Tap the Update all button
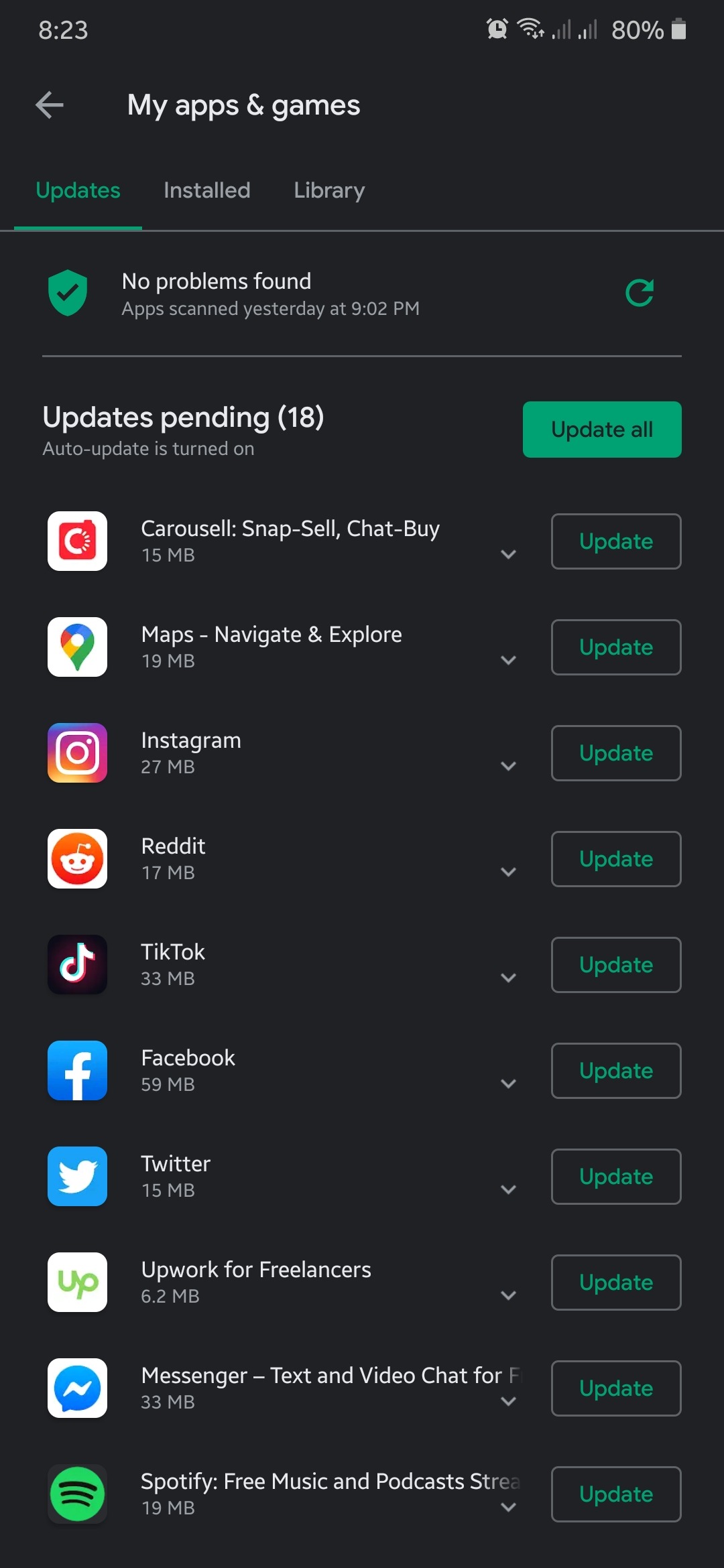The image size is (724, 1568). [x=602, y=430]
